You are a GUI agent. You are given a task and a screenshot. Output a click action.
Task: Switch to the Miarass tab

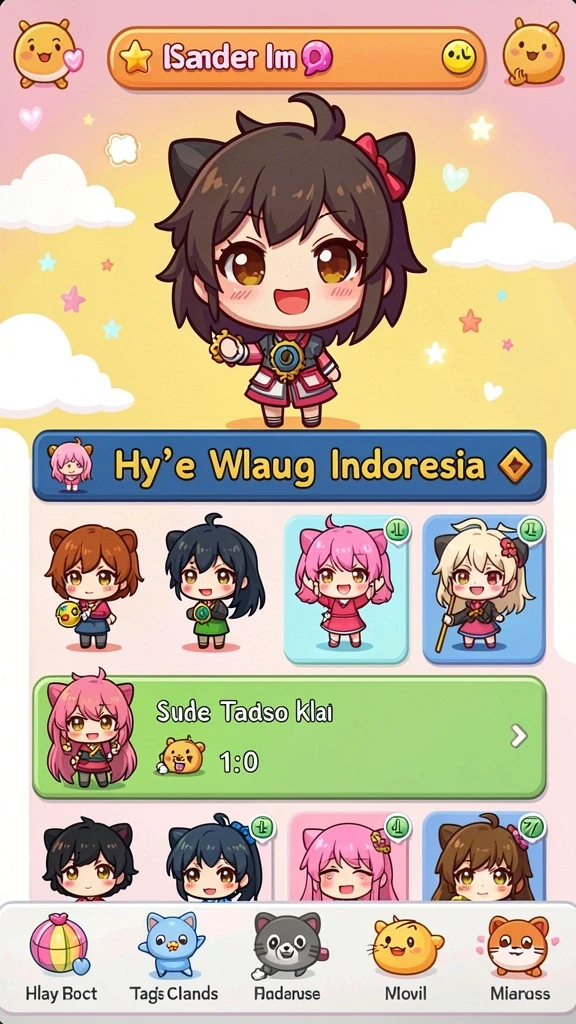pyautogui.click(x=520, y=957)
